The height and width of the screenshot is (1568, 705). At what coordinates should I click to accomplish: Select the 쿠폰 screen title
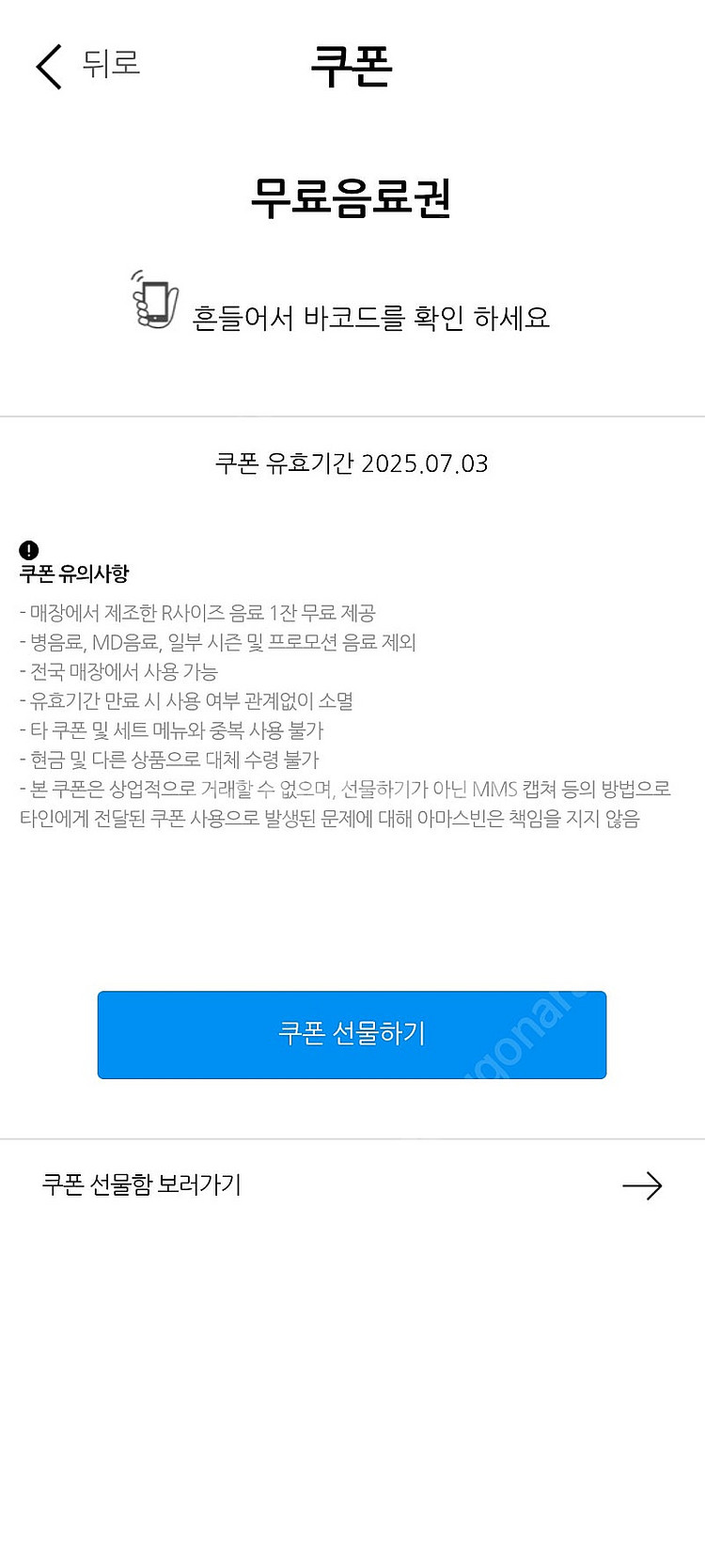tap(352, 66)
